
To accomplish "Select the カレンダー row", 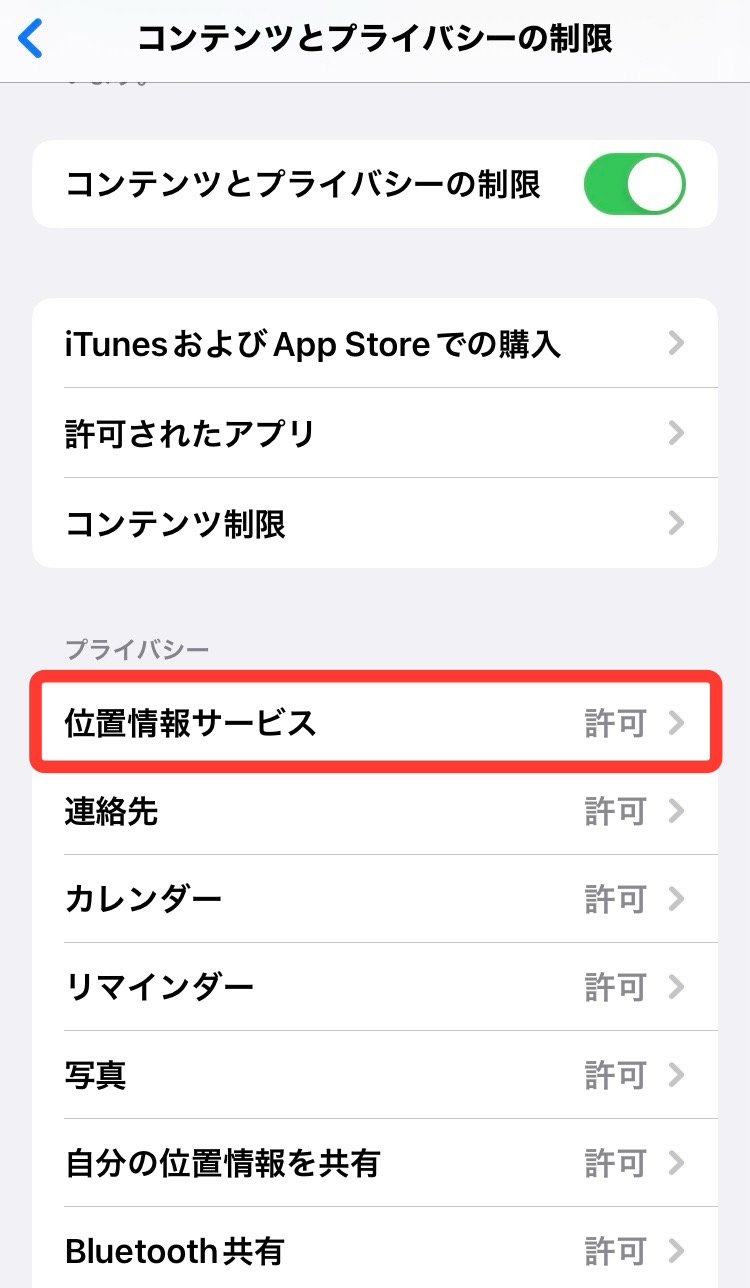I will (x=374, y=899).
